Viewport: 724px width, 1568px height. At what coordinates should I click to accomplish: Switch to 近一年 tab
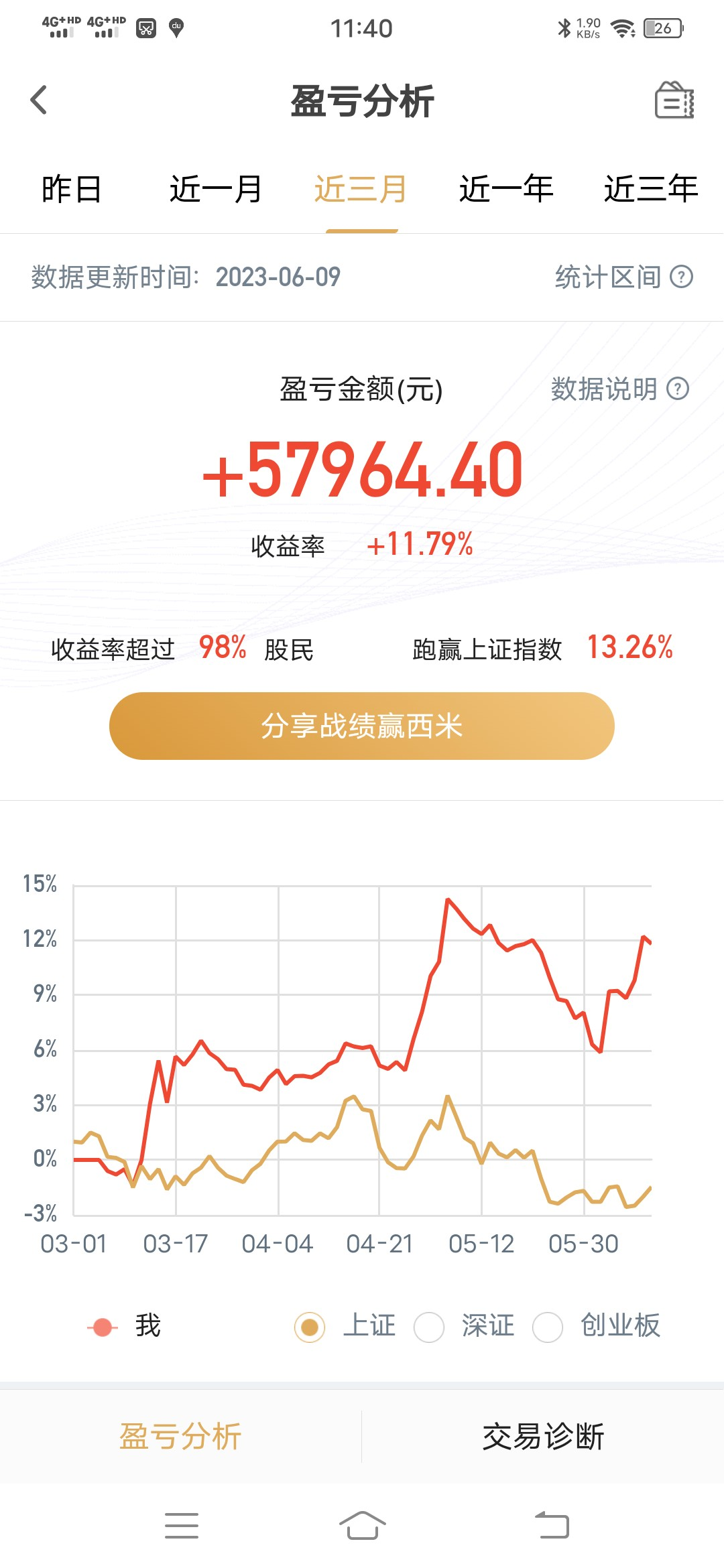pos(506,189)
